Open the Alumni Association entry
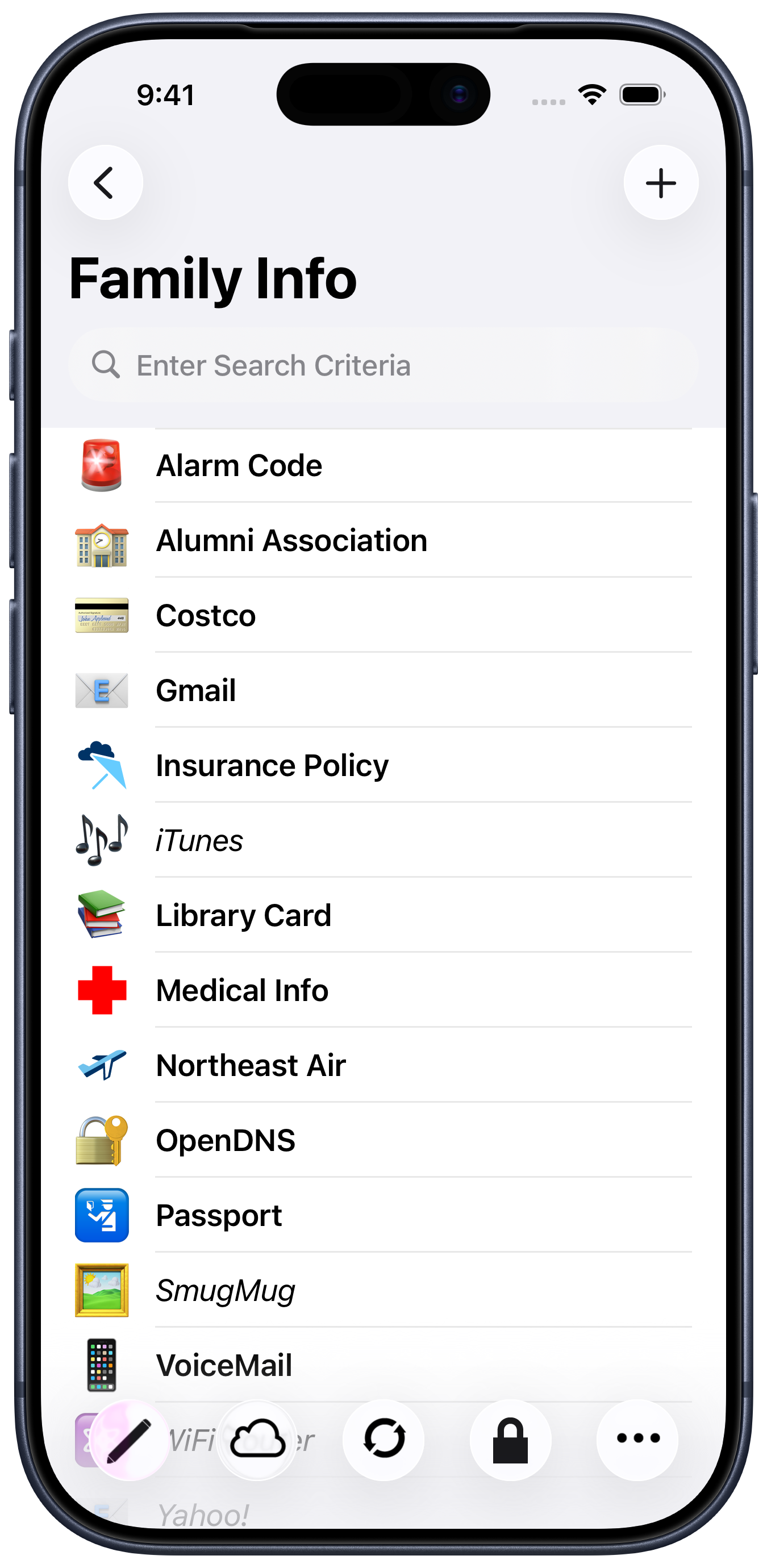 (x=291, y=540)
